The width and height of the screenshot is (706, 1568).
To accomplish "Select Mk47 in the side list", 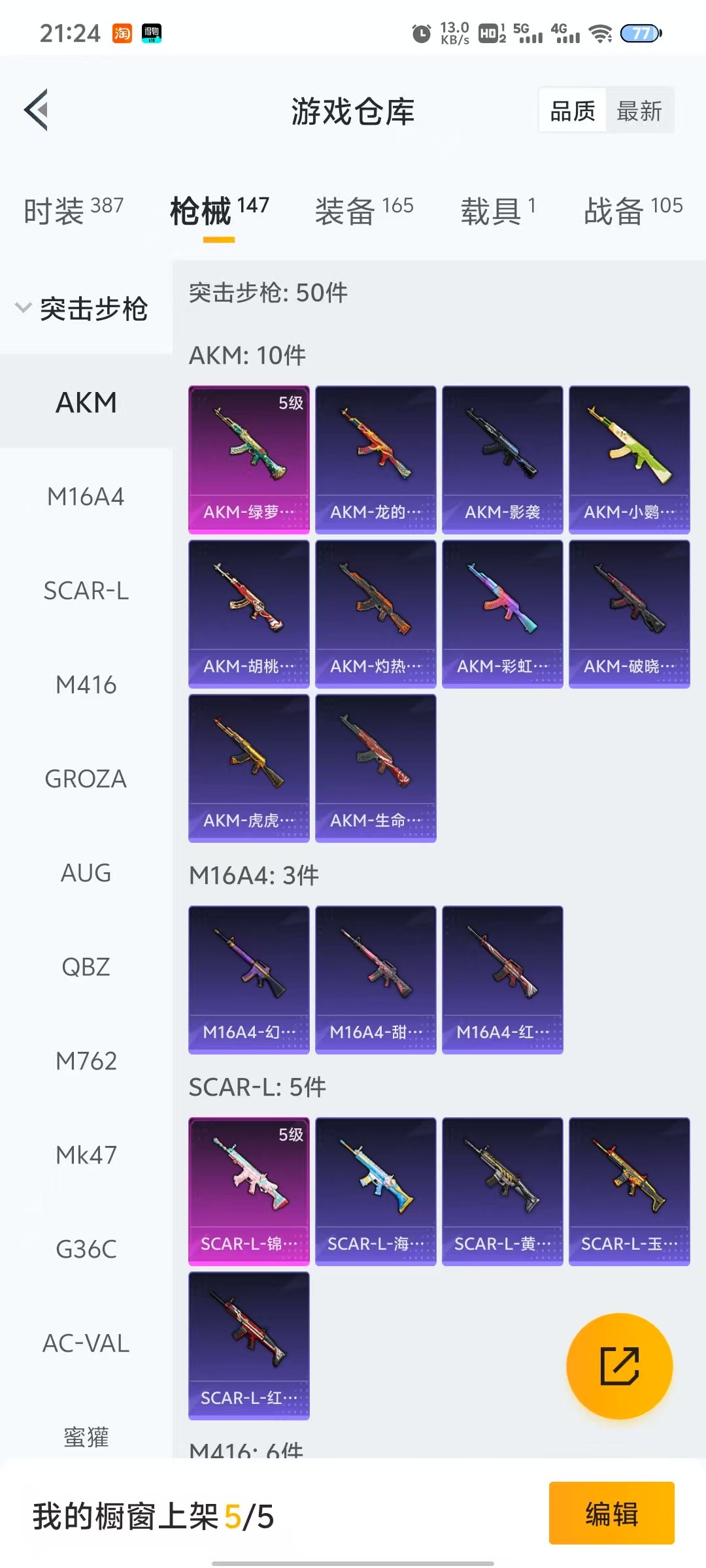I will tap(86, 1156).
